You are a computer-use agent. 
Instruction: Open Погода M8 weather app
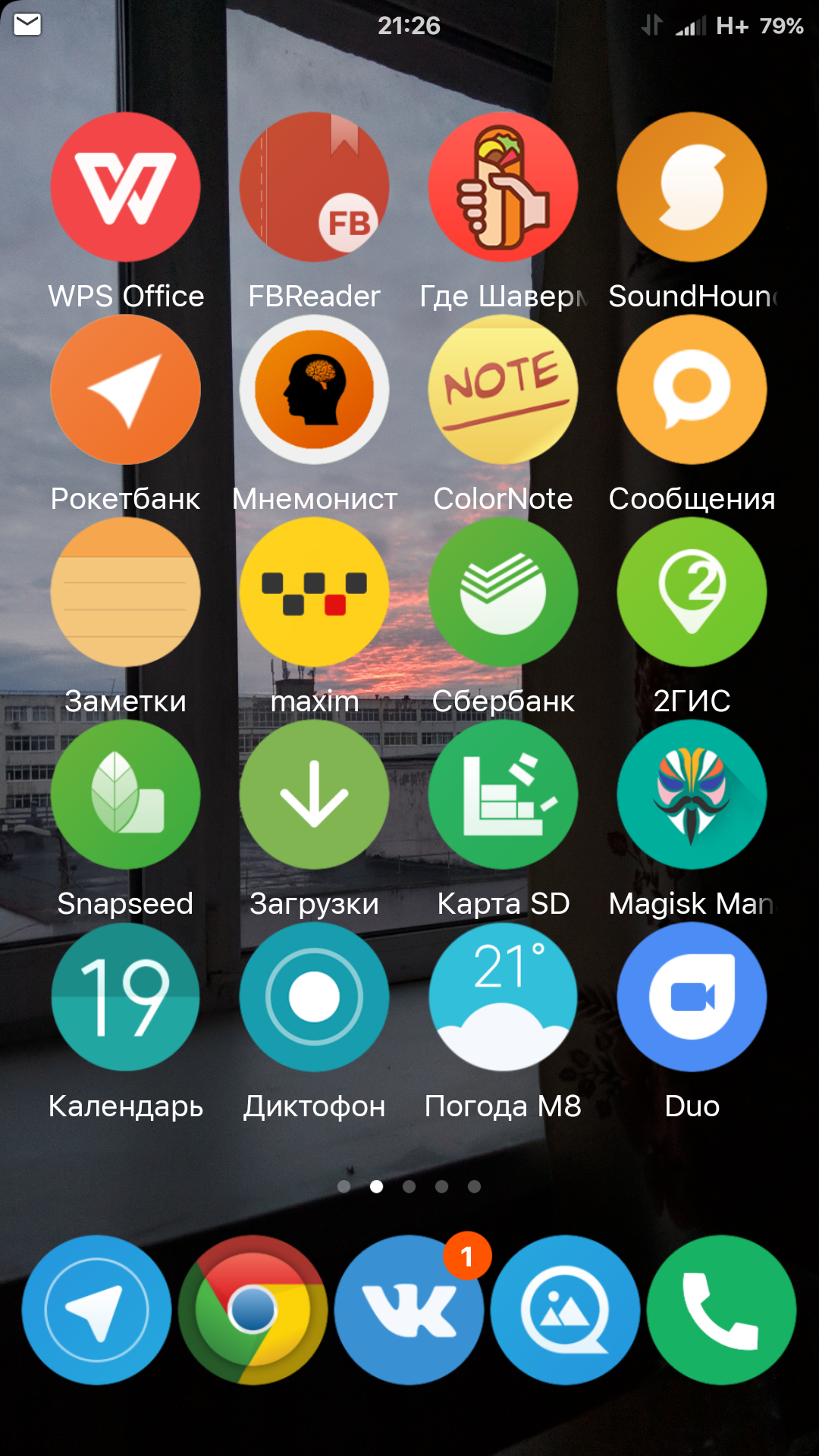click(503, 997)
